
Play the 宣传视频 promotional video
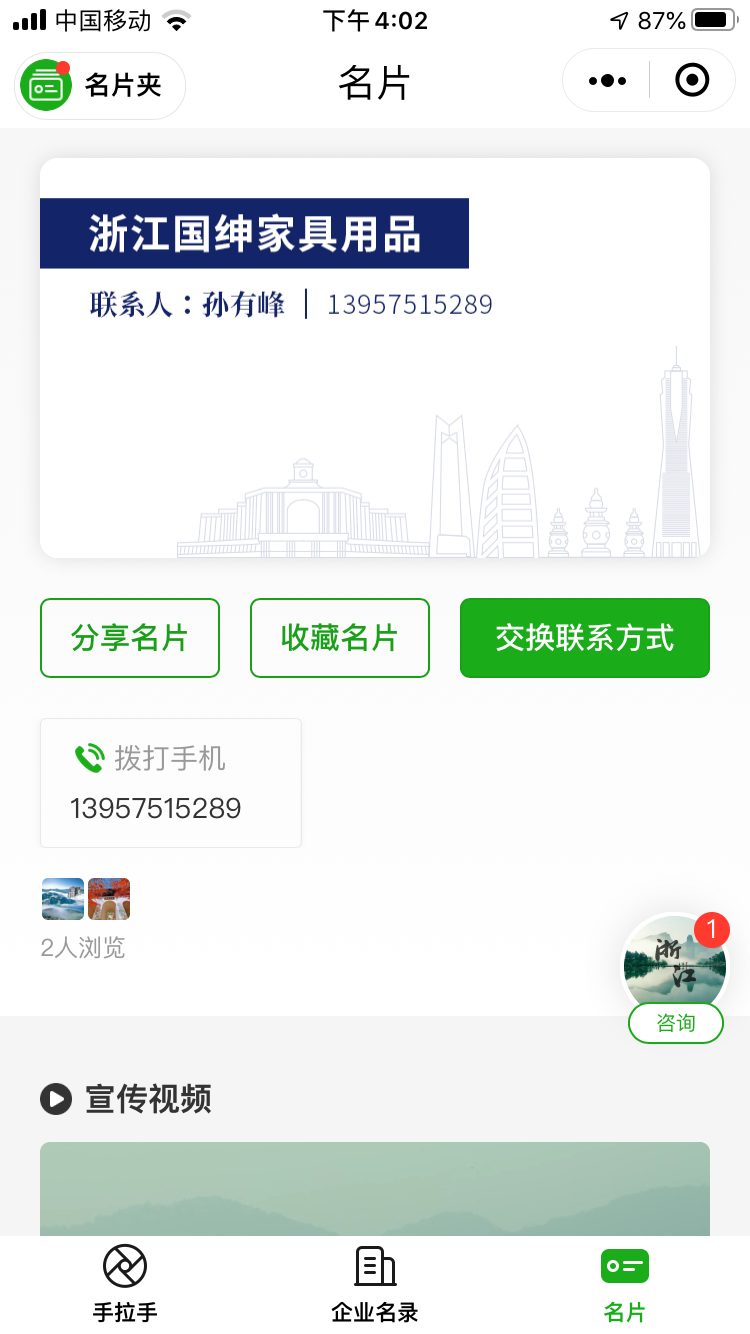pos(374,1190)
